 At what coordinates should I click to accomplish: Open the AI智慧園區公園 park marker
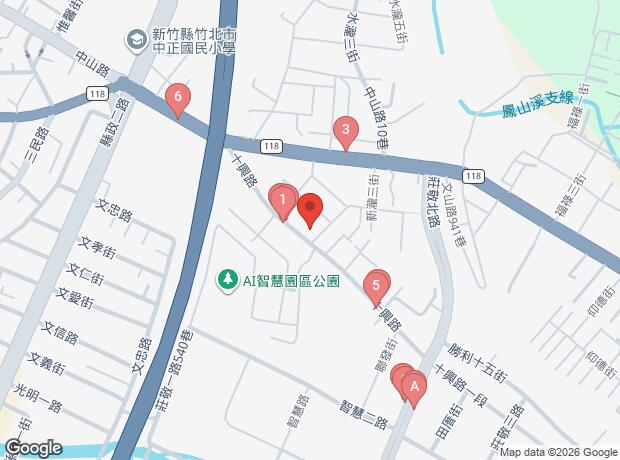pyautogui.click(x=229, y=280)
